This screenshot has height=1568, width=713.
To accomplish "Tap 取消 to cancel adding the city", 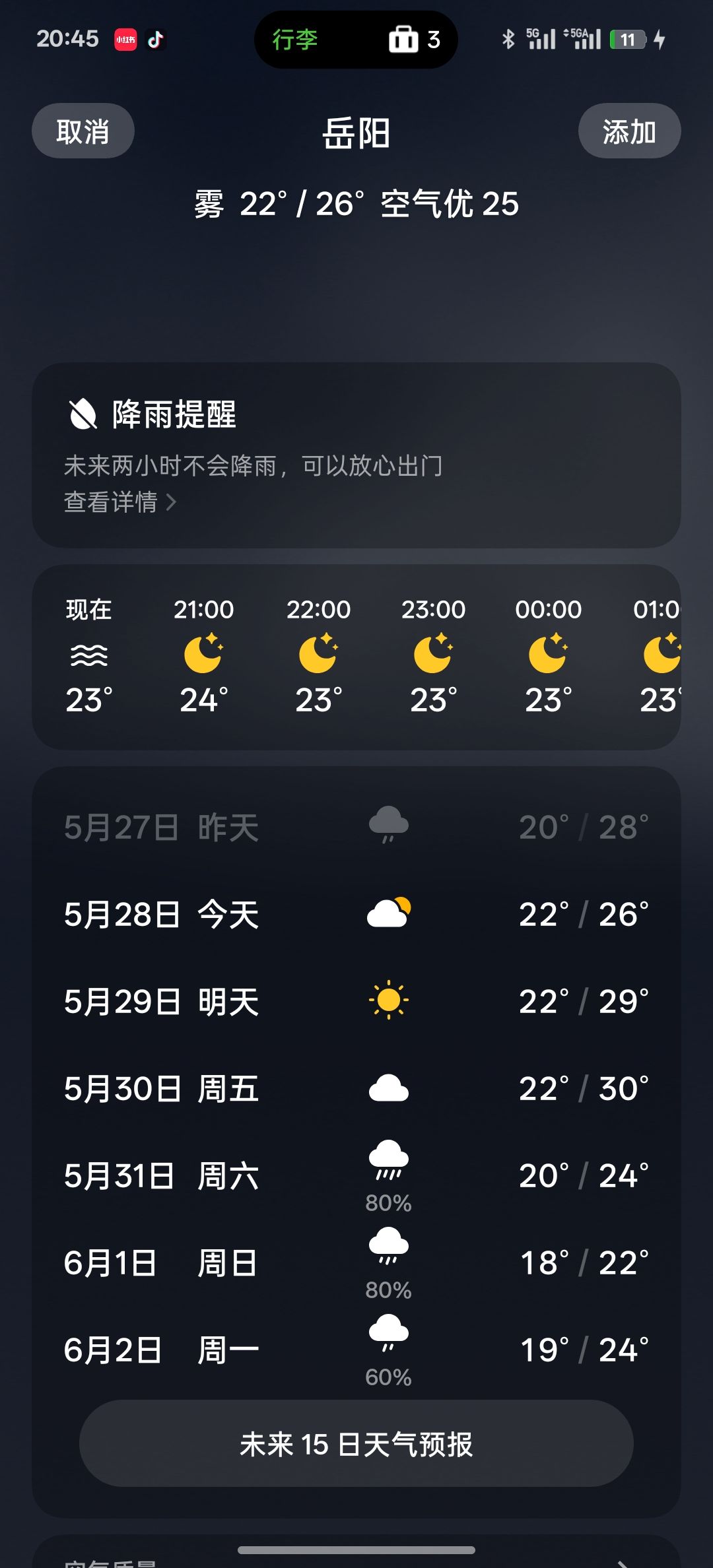I will [x=83, y=131].
